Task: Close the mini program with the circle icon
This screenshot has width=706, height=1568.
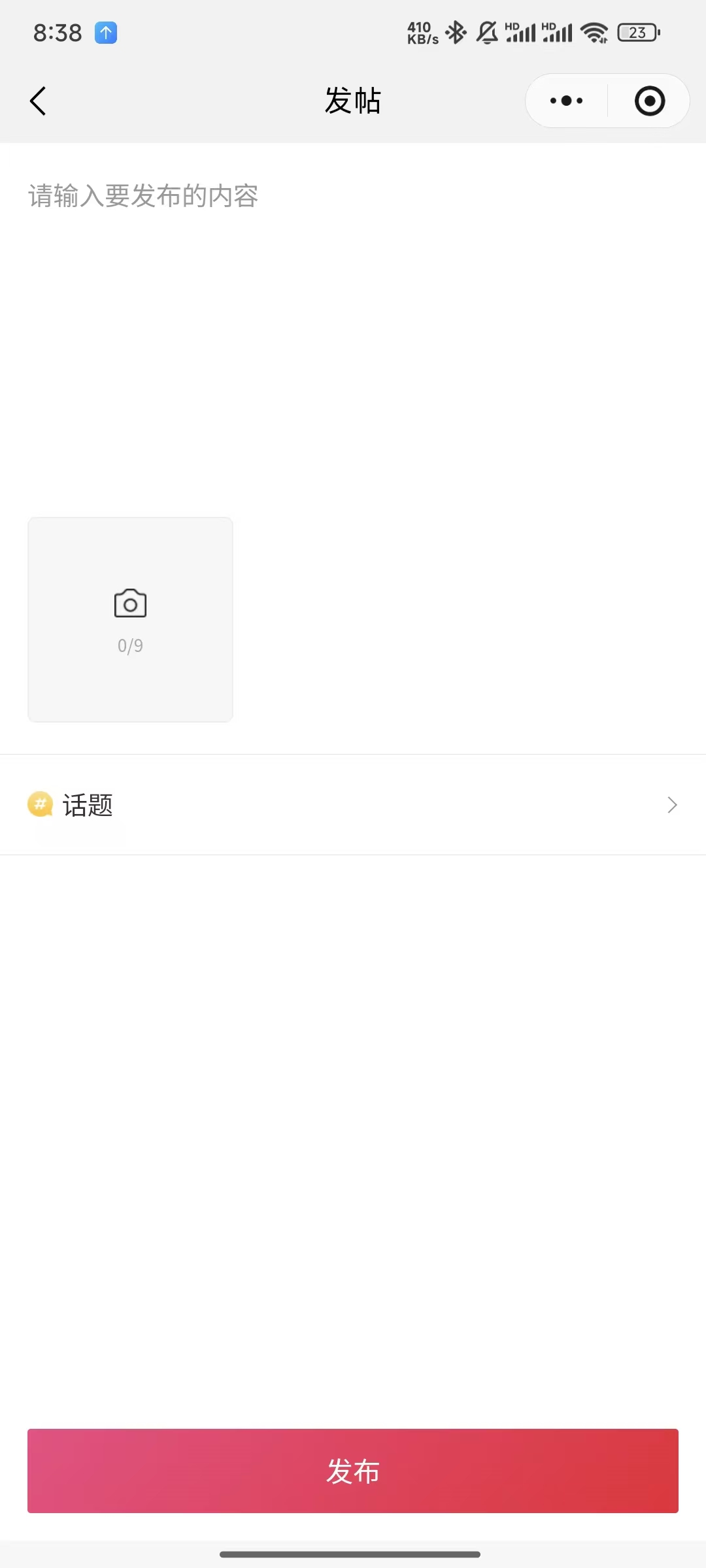Action: (649, 101)
